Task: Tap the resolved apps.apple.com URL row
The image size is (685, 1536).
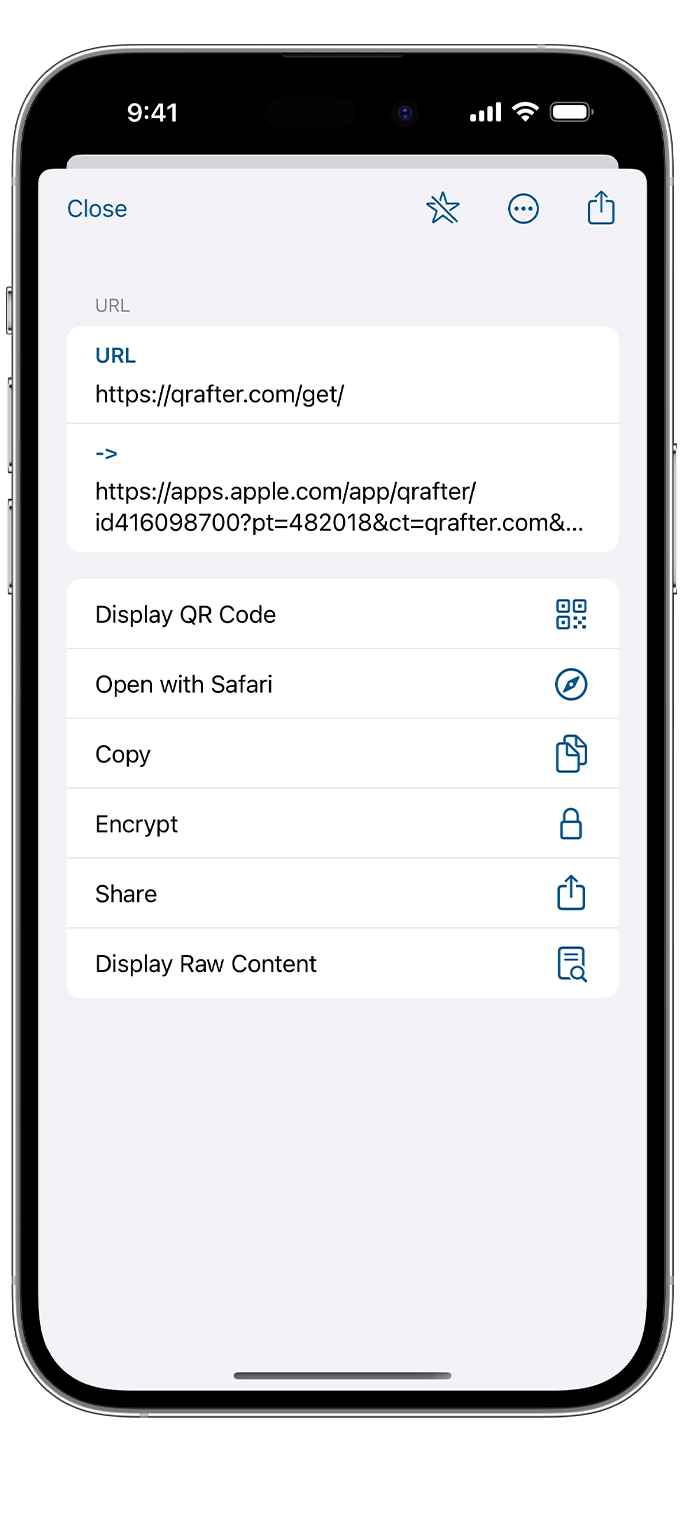Action: [342, 488]
